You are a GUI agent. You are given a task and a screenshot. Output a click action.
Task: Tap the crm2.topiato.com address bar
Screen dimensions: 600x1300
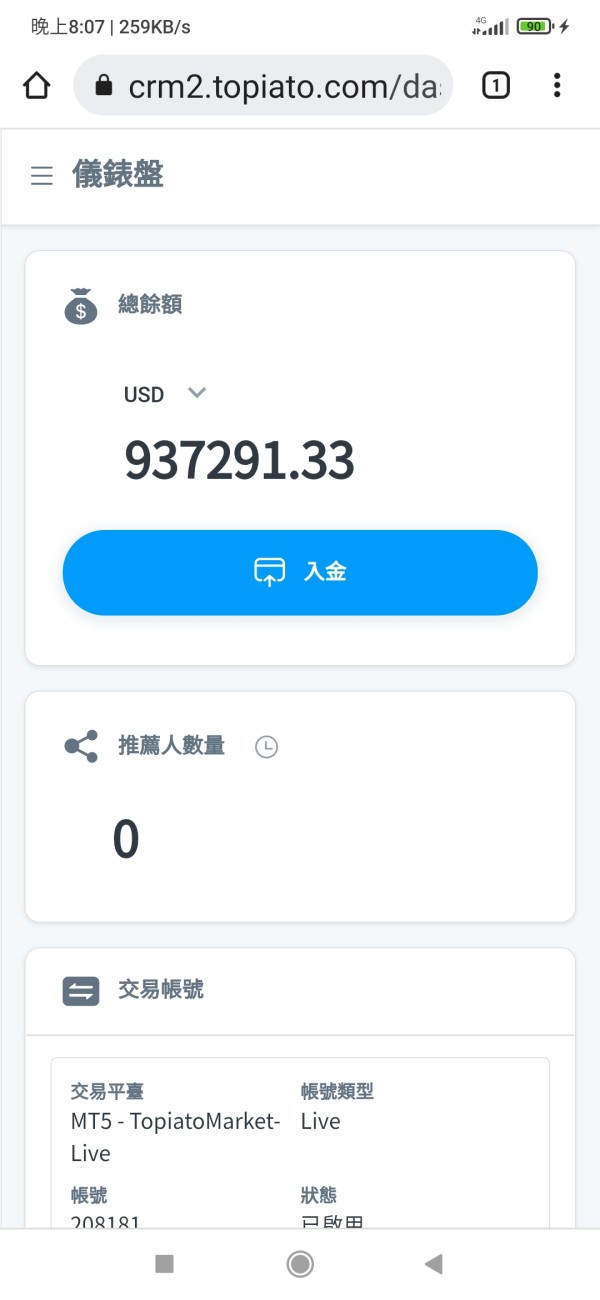tap(263, 86)
